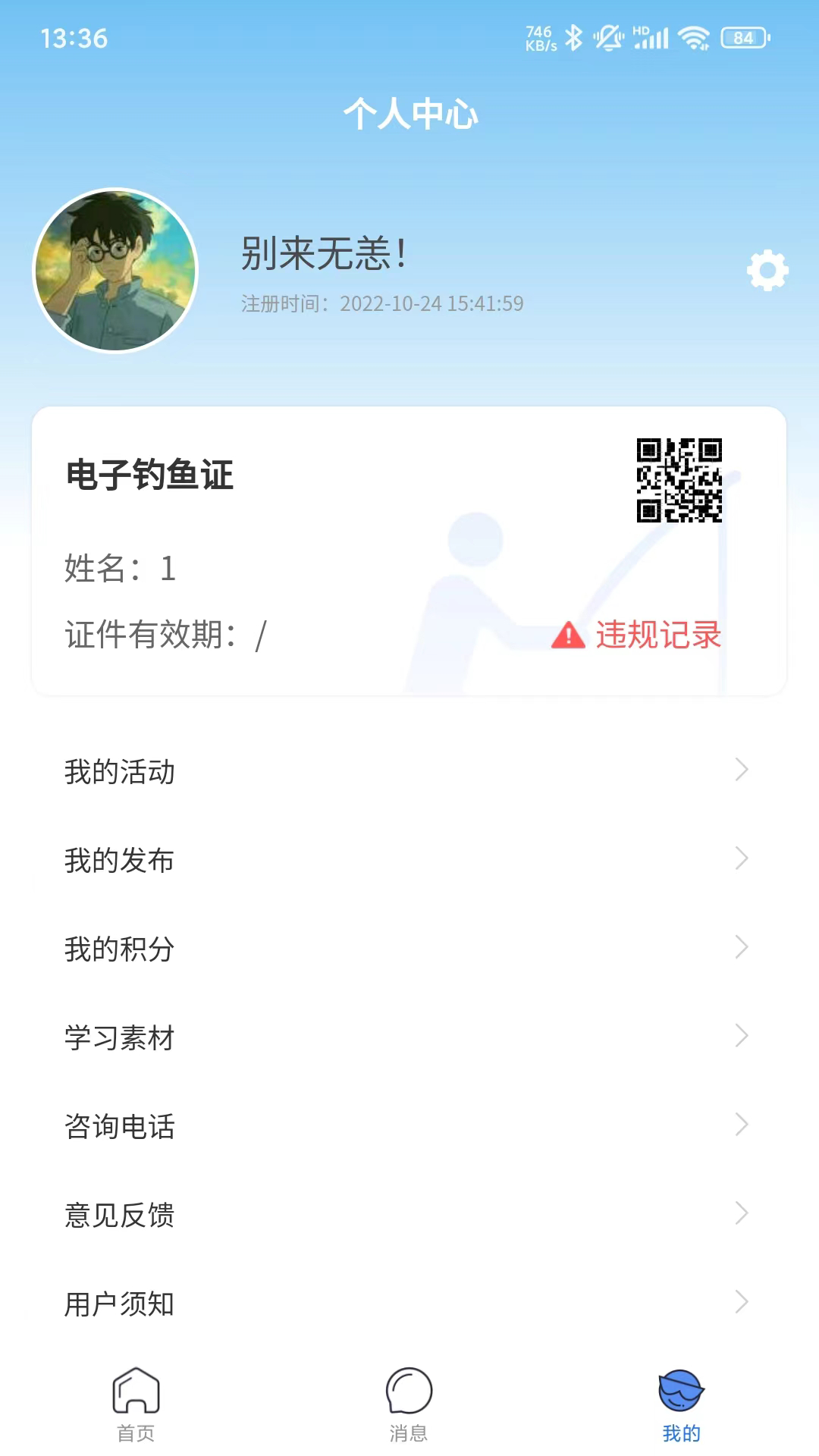Tap the nickname 别来无恙
This screenshot has height=1456, width=819.
[x=326, y=254]
